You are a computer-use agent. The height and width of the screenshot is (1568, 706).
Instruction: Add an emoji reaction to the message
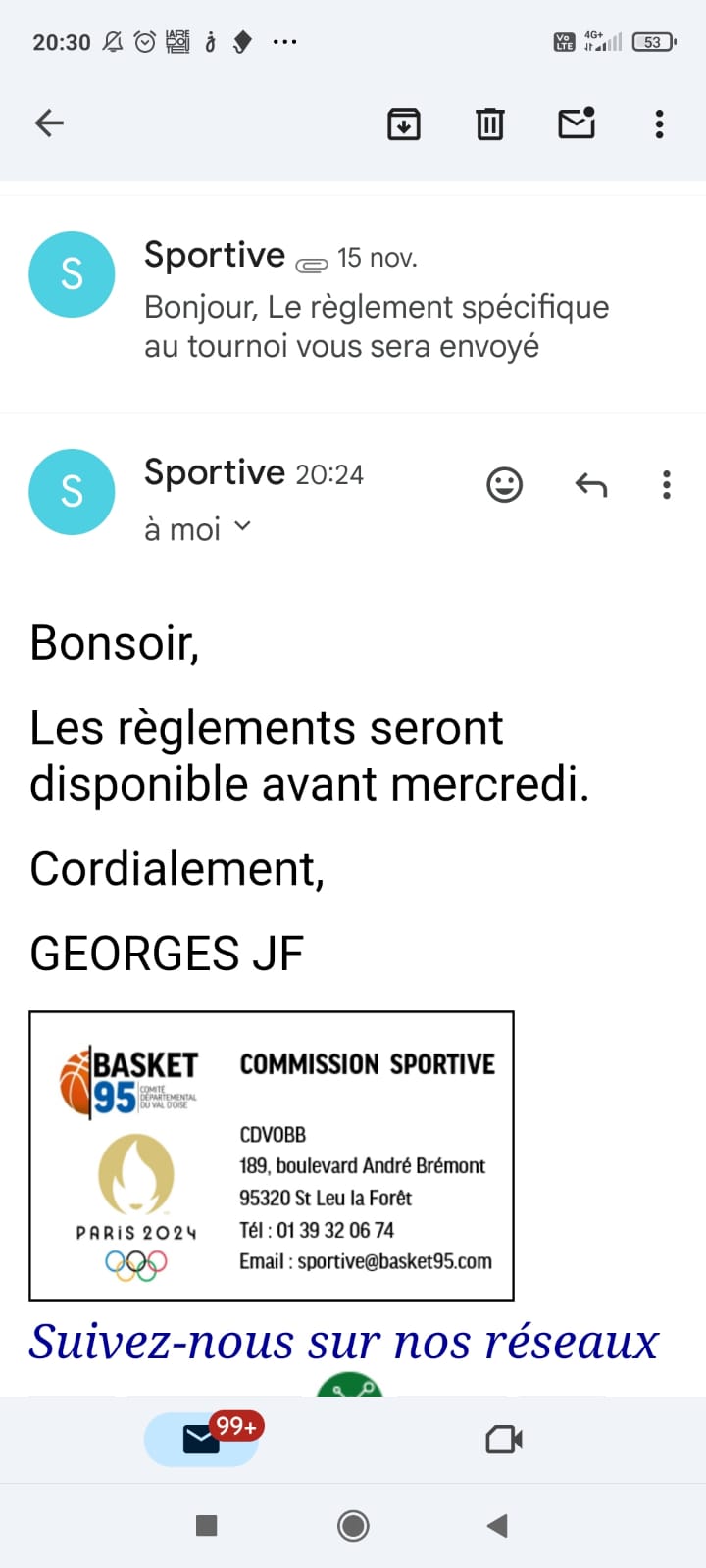[x=505, y=485]
